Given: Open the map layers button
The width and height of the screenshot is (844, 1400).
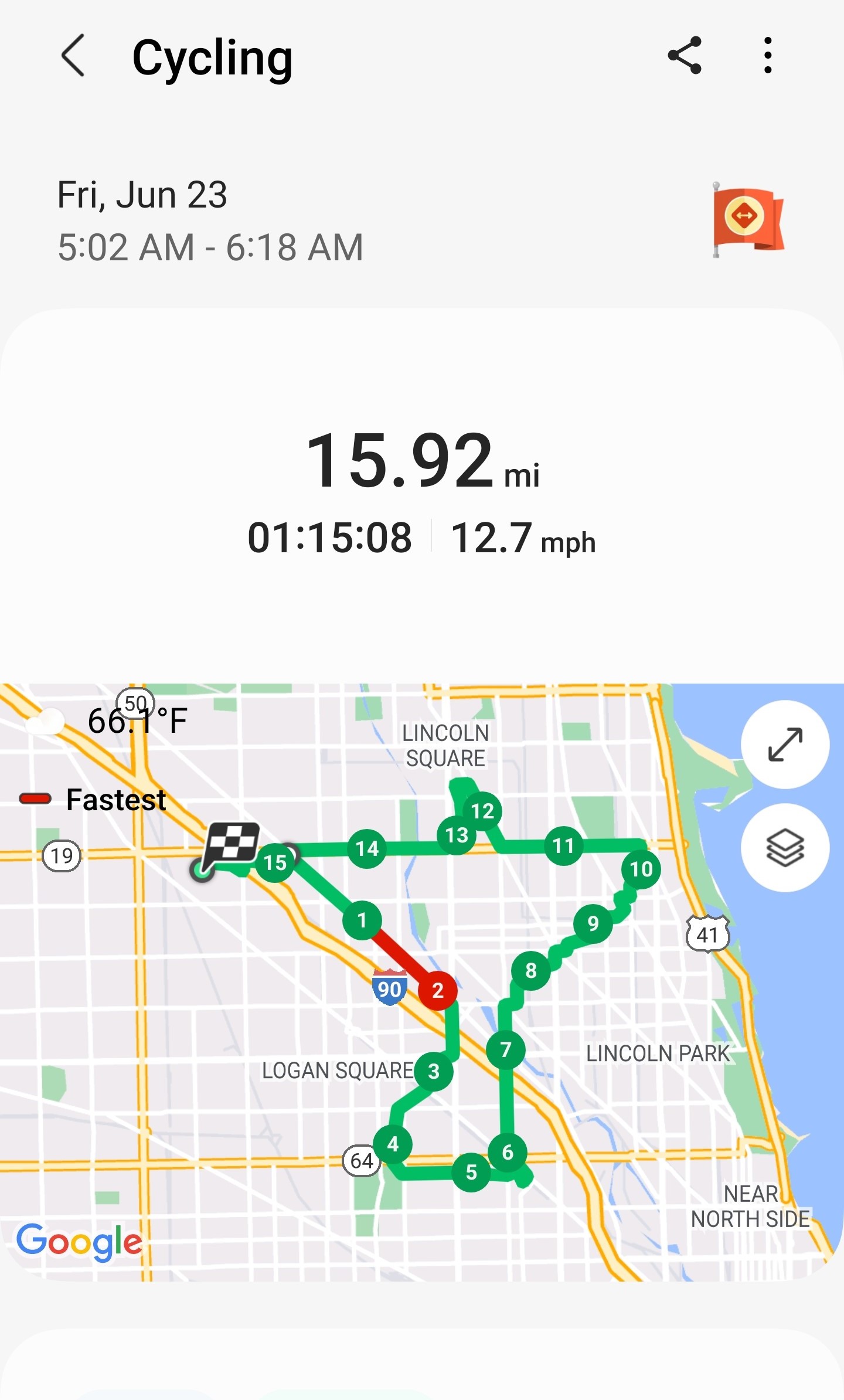Looking at the screenshot, I should click(785, 848).
